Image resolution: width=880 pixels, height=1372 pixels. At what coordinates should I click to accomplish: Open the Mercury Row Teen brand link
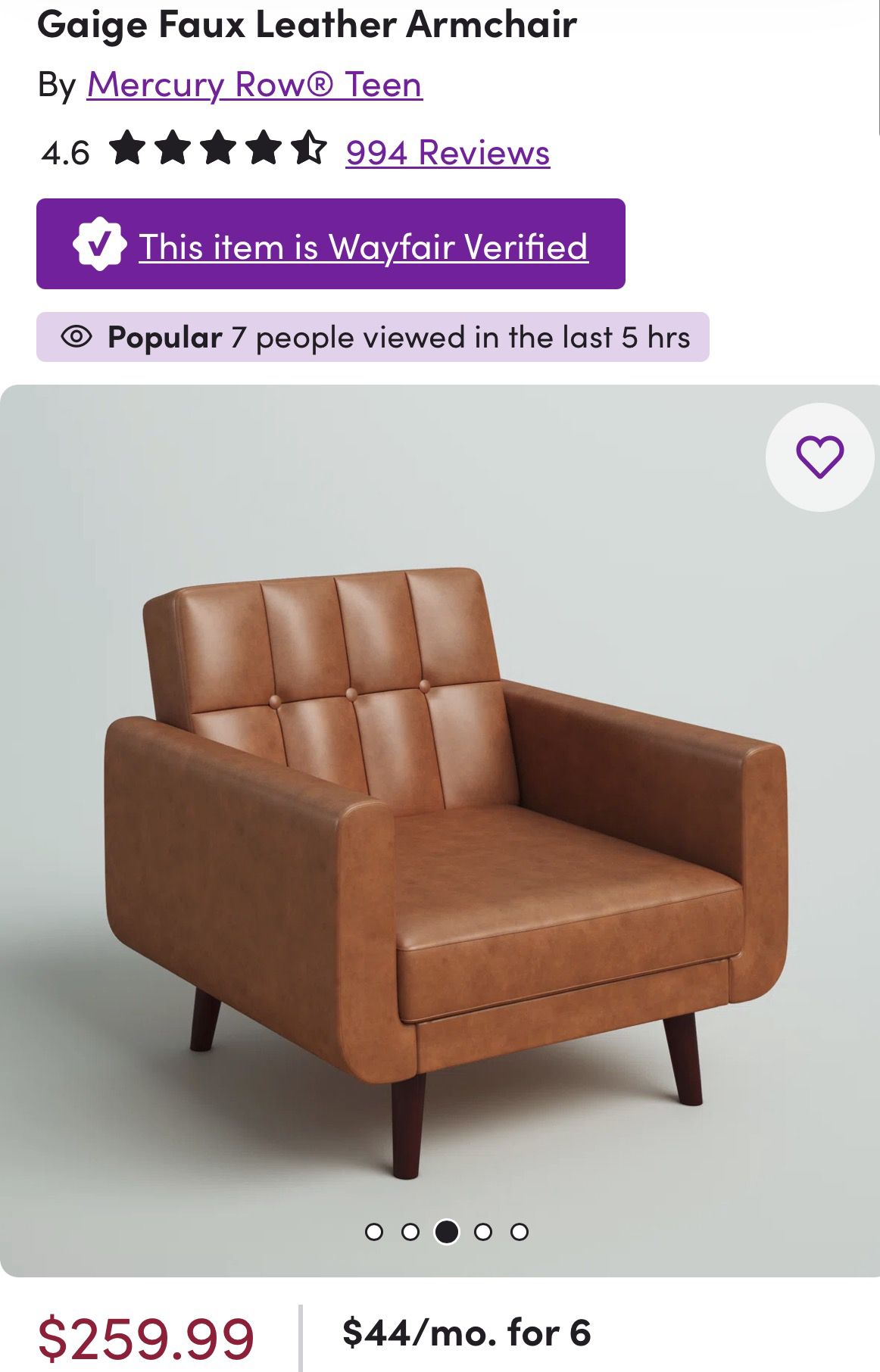pos(254,84)
